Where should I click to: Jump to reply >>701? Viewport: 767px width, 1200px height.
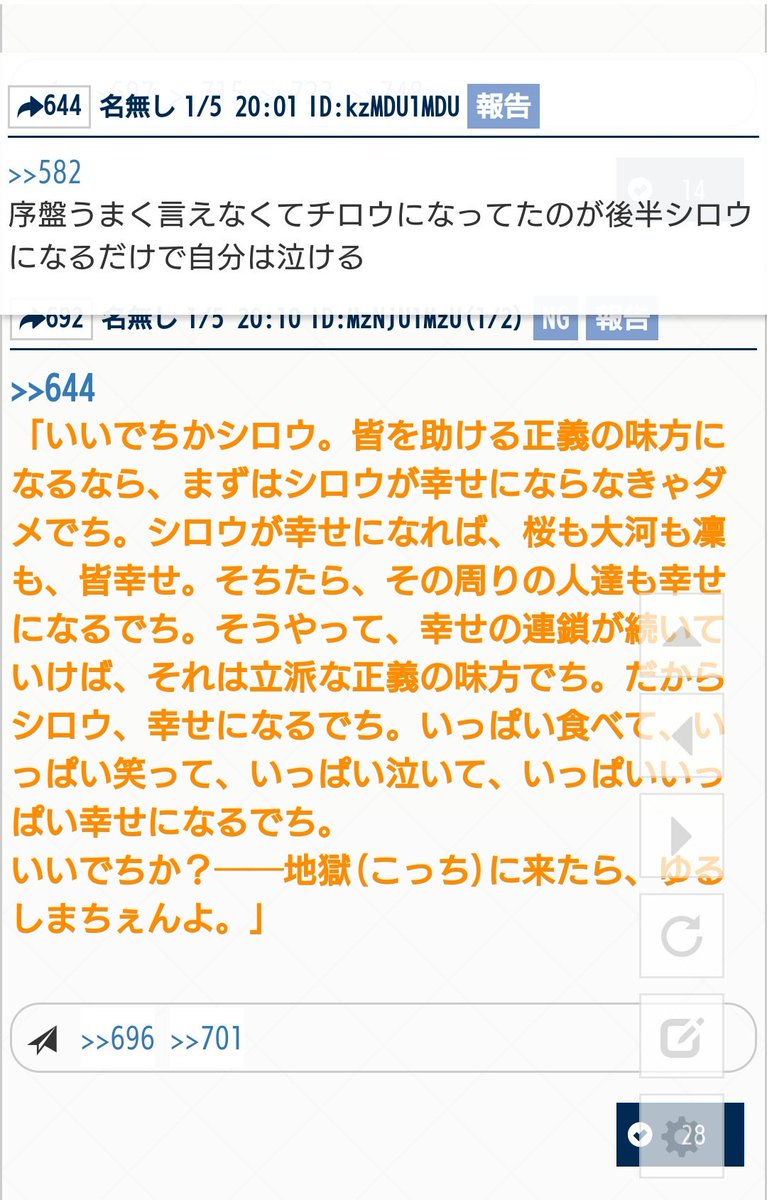207,1039
